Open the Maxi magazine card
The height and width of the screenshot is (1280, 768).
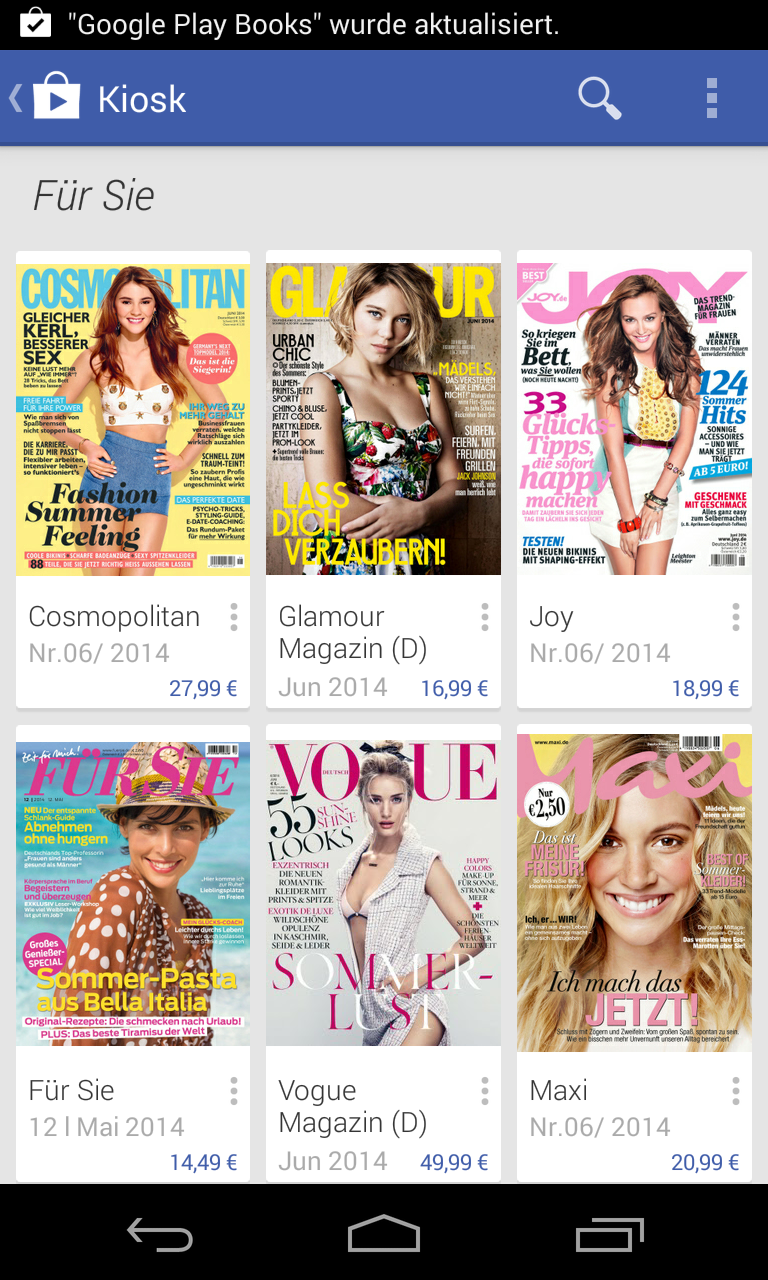[x=634, y=895]
